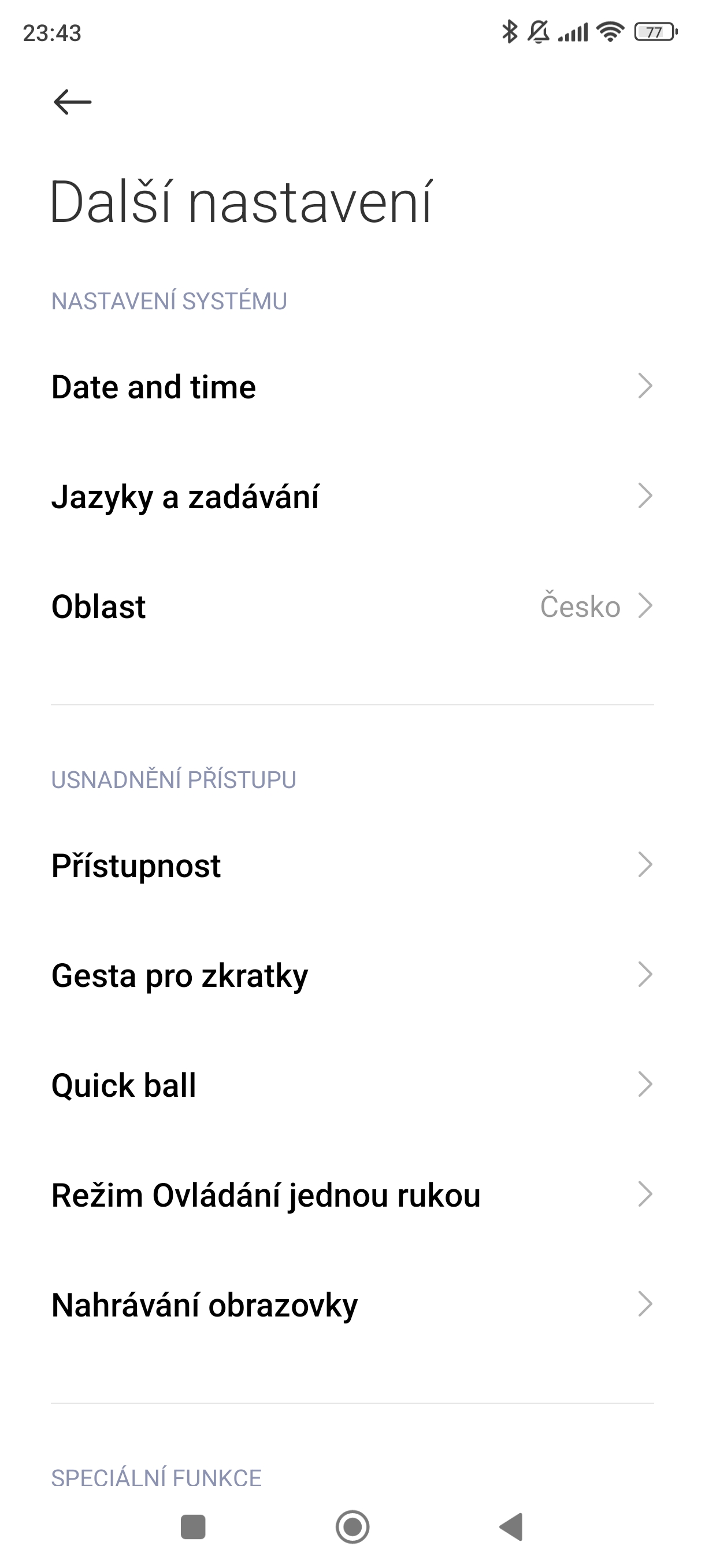Change the Oblast region setting
This screenshot has width=705, height=1568.
click(352, 607)
